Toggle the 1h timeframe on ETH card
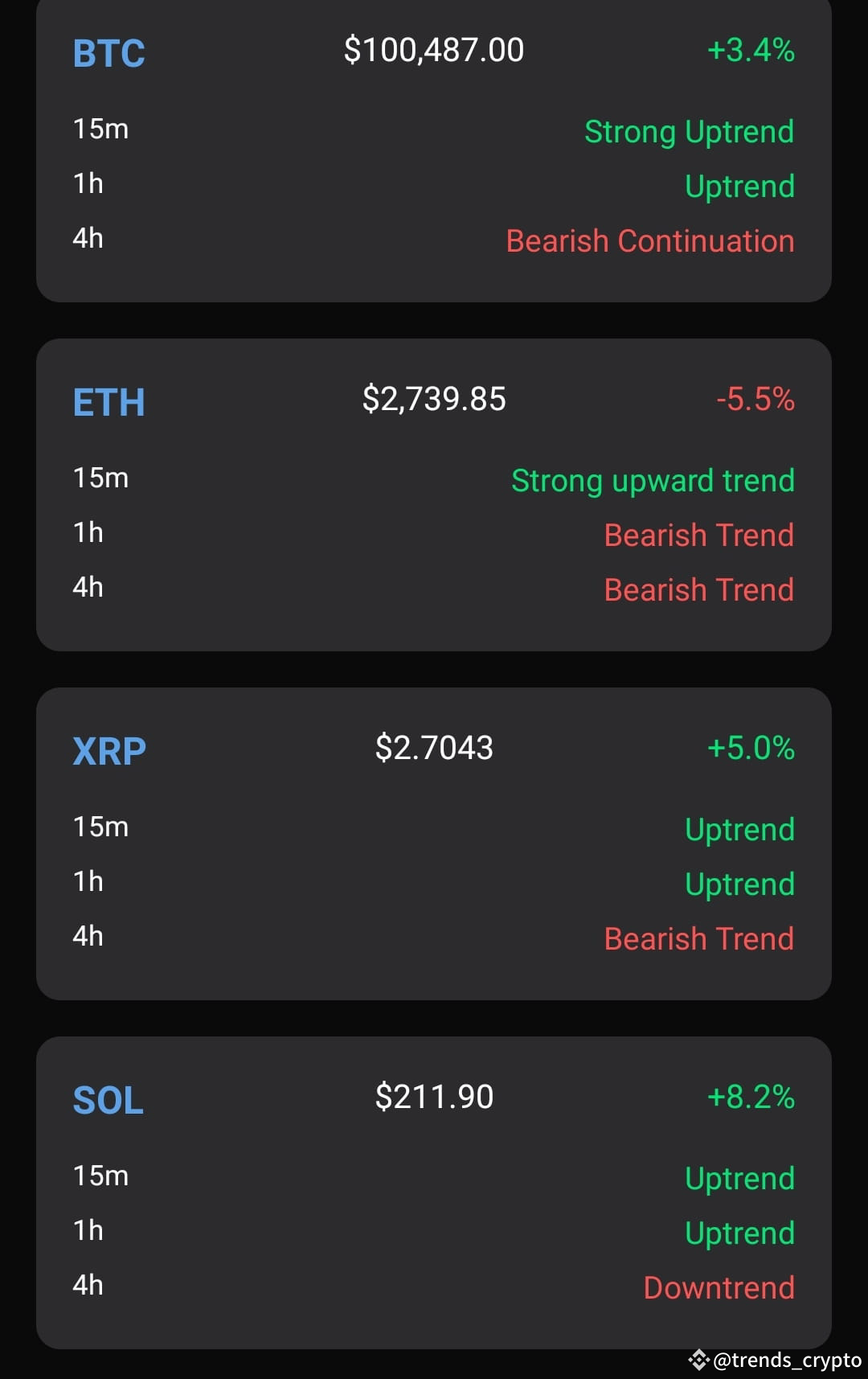 pos(88,532)
